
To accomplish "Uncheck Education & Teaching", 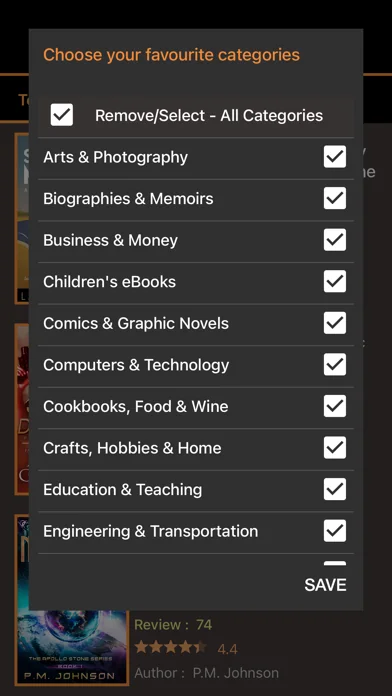I will tap(335, 489).
